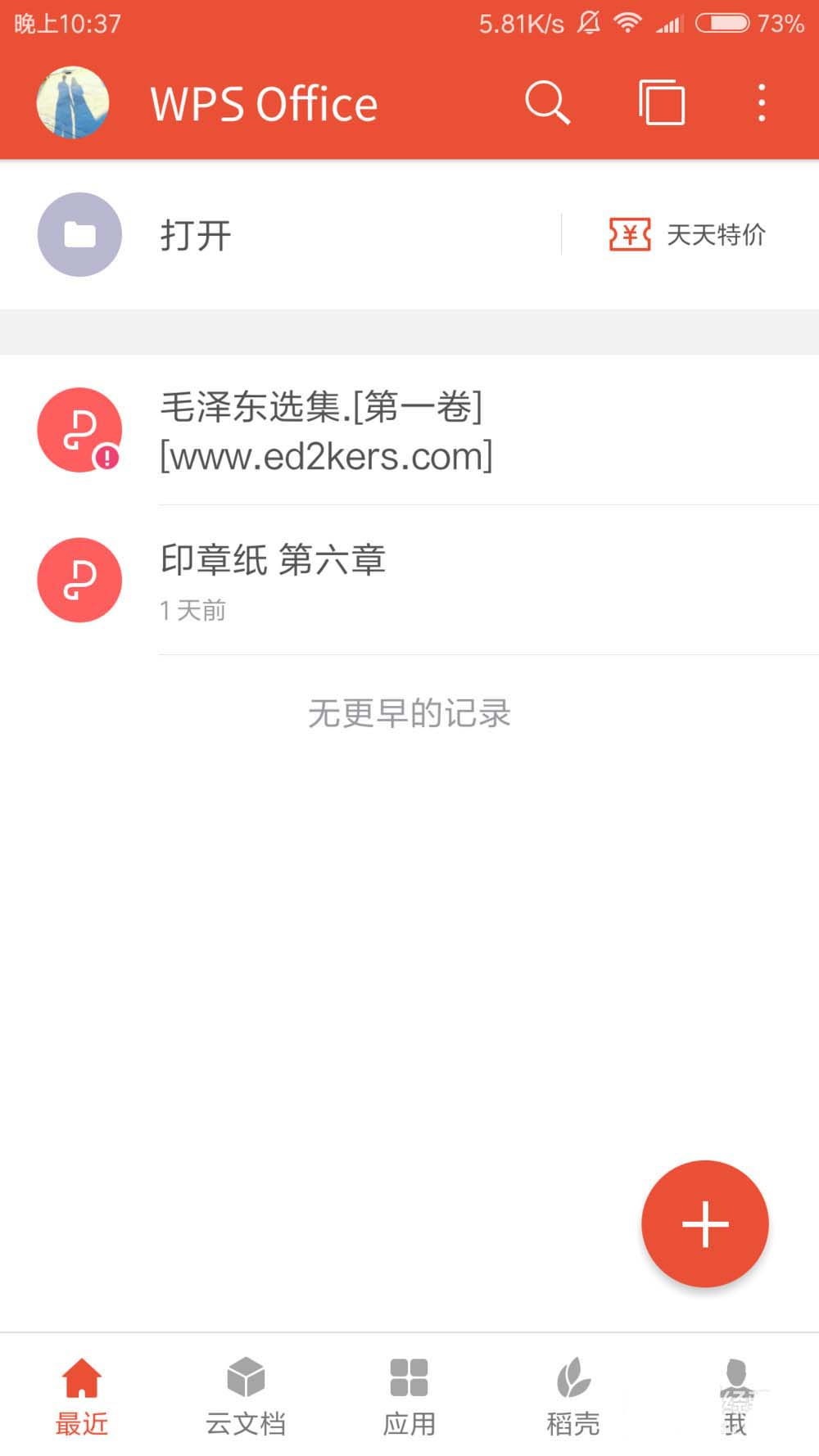Viewport: 819px width, 1456px height.
Task: Switch to the 最近 tab
Action: click(x=80, y=1392)
